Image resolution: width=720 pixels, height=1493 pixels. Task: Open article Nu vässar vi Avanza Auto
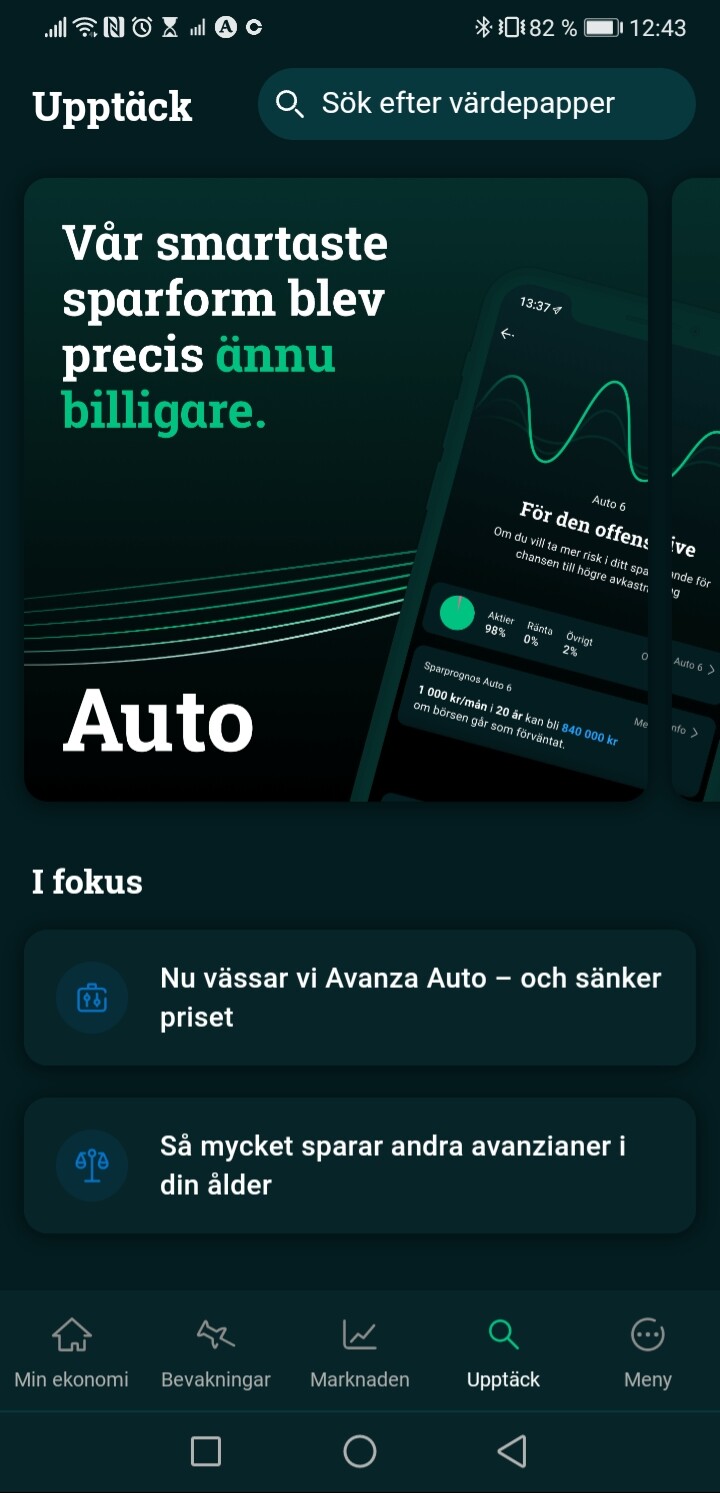(360, 997)
